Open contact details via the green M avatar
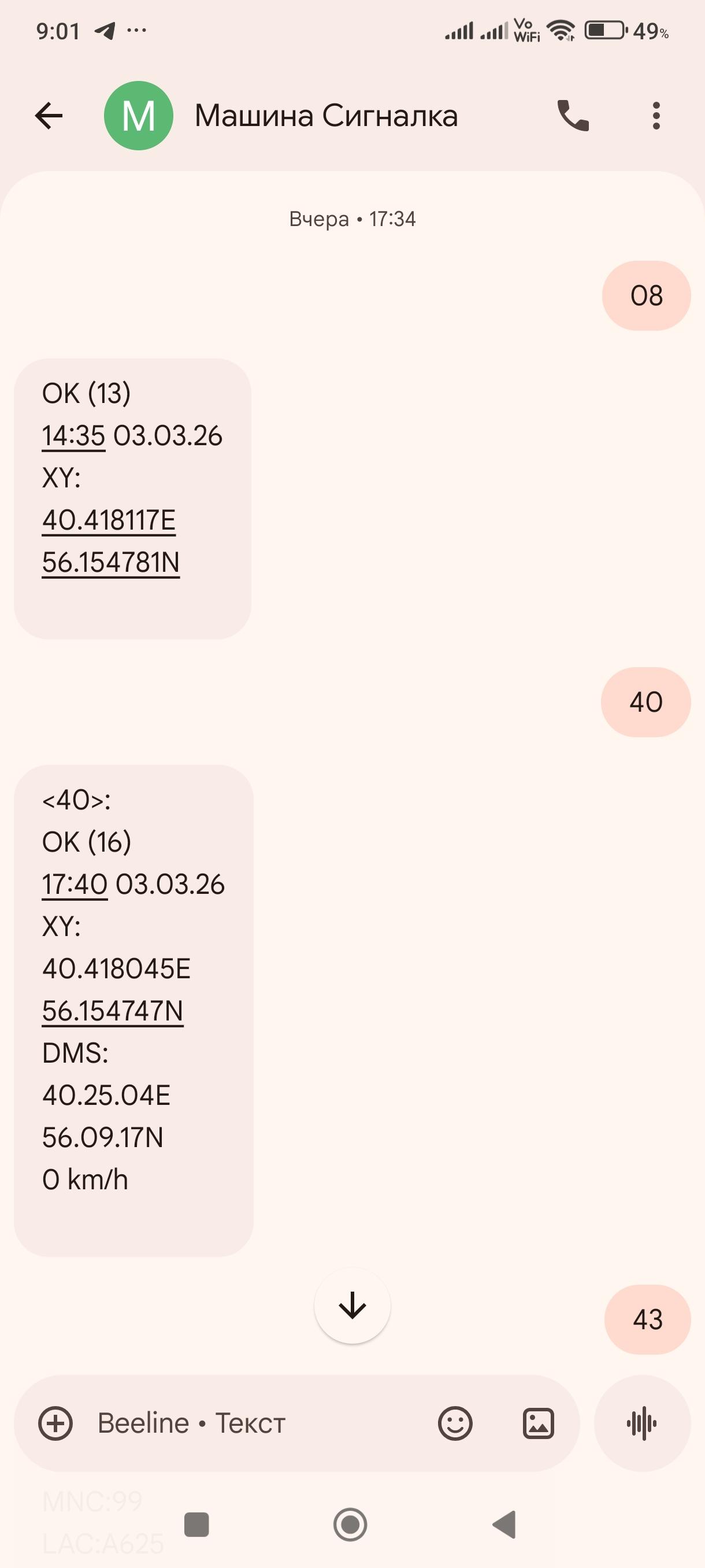 [139, 116]
